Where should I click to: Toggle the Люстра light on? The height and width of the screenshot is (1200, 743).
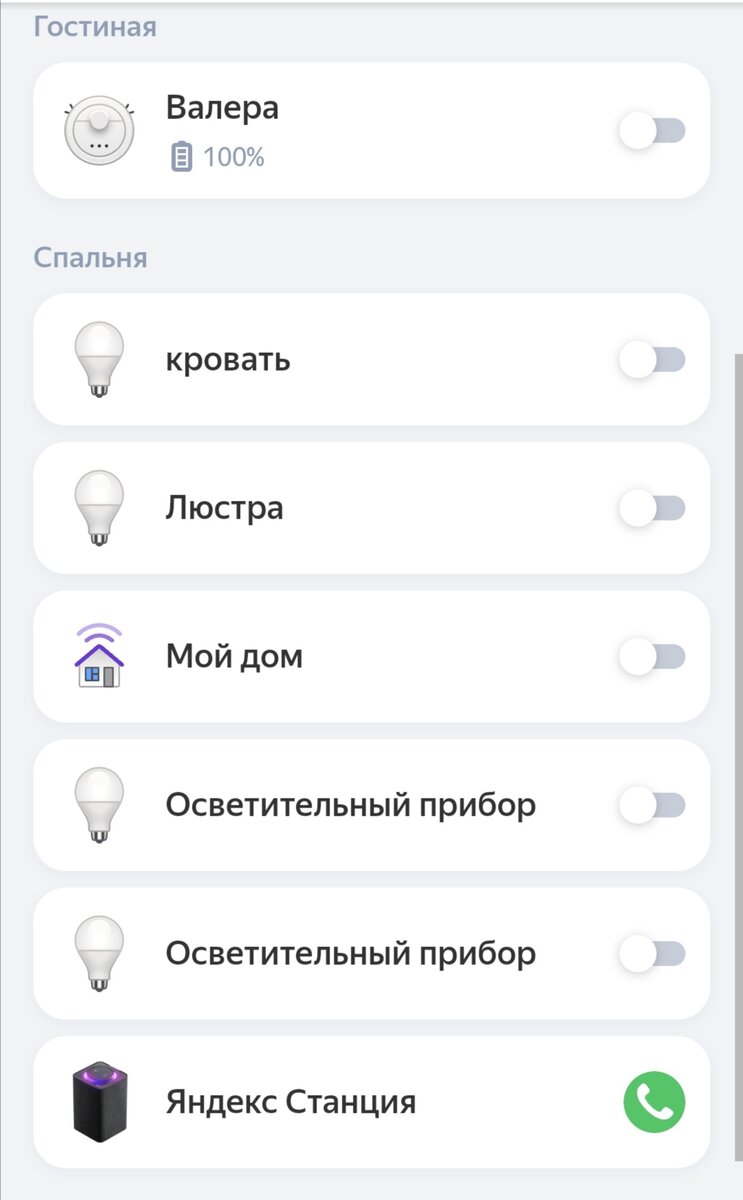(x=653, y=507)
